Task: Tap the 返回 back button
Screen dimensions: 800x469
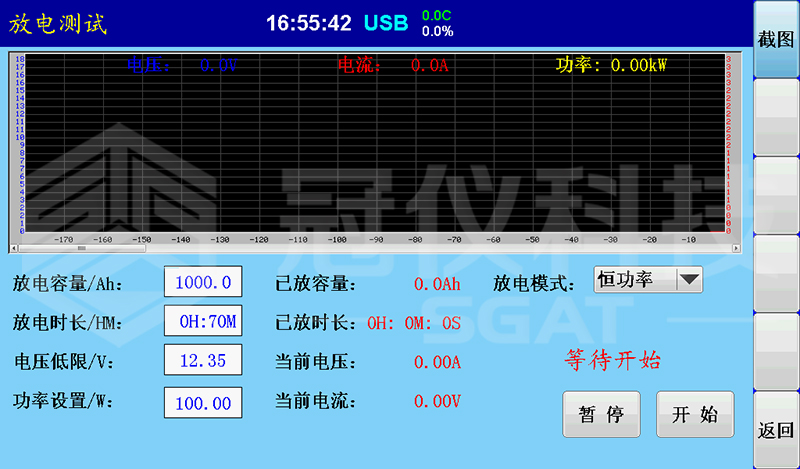Action: (x=776, y=431)
